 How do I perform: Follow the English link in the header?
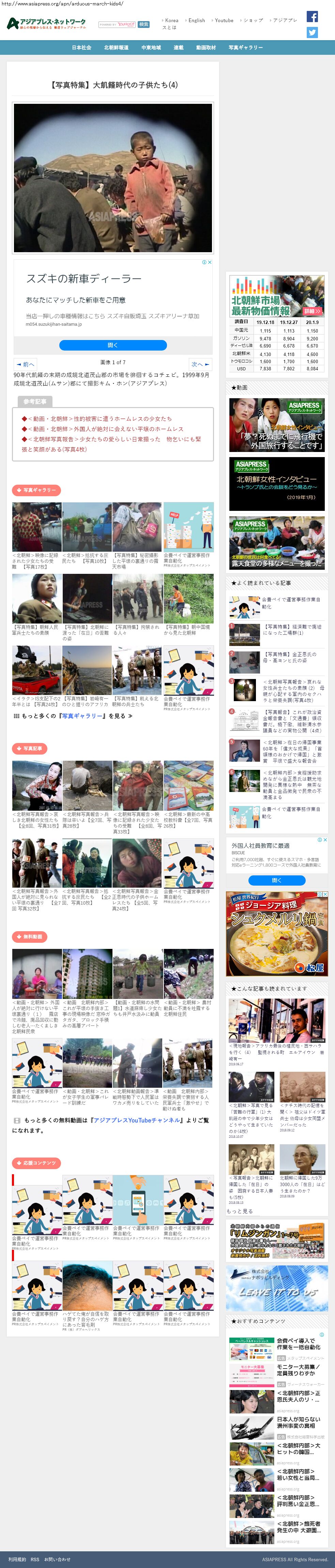pyautogui.click(x=196, y=20)
